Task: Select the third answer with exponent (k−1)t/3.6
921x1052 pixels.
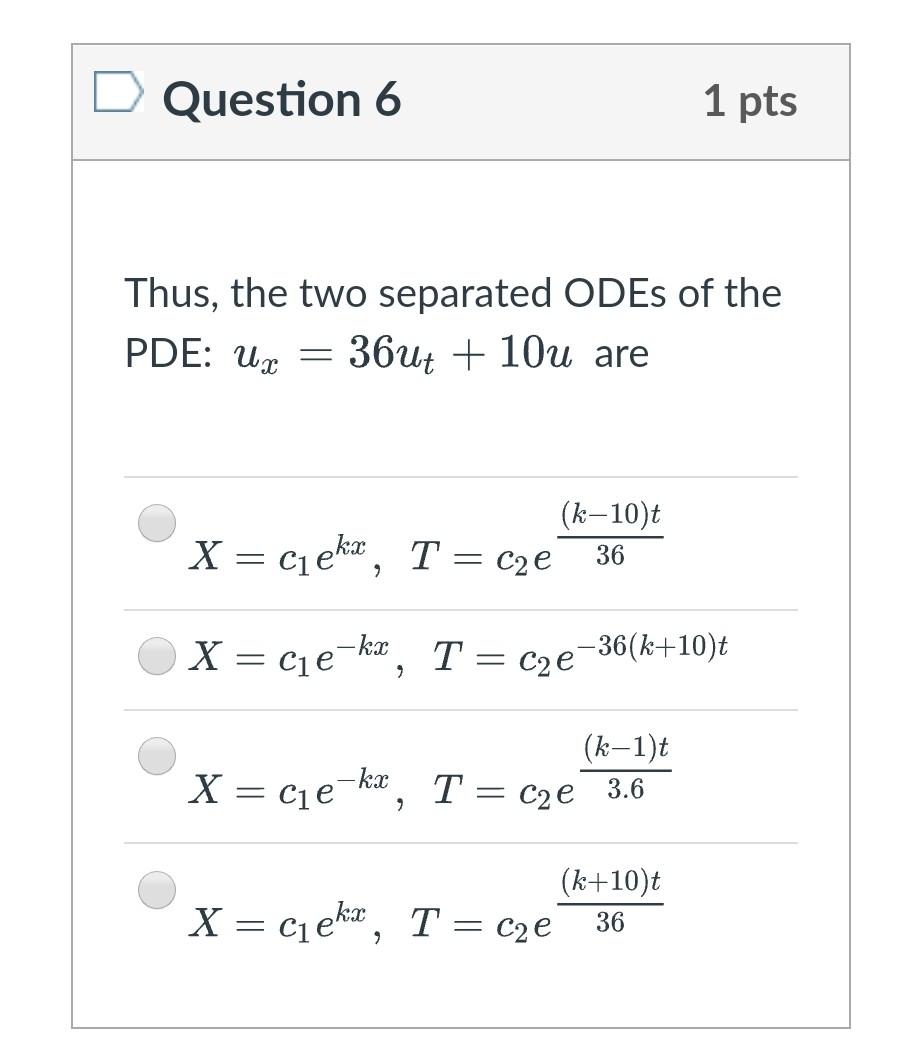Action: tap(156, 758)
